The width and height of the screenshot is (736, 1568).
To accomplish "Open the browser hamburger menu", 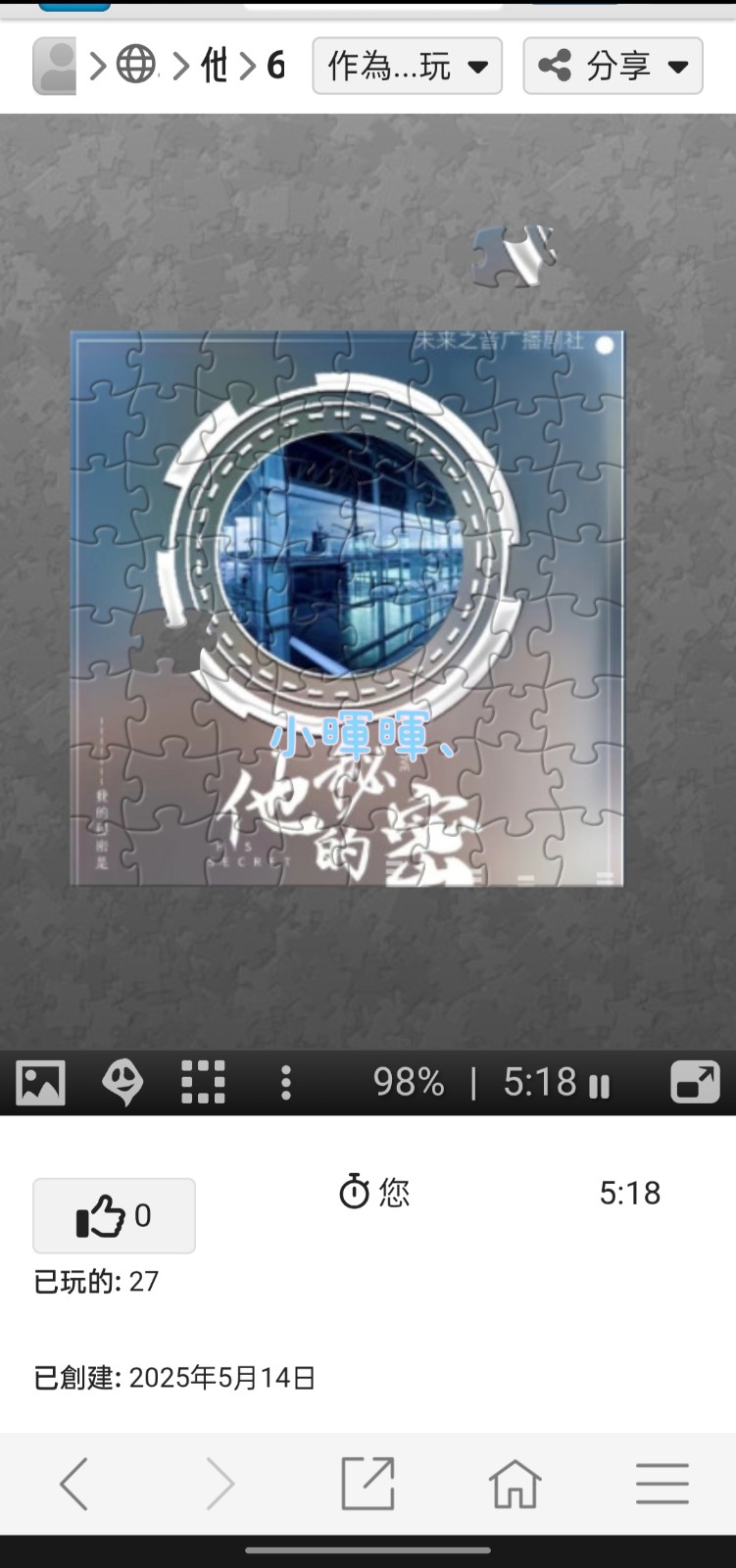I will [x=662, y=1484].
